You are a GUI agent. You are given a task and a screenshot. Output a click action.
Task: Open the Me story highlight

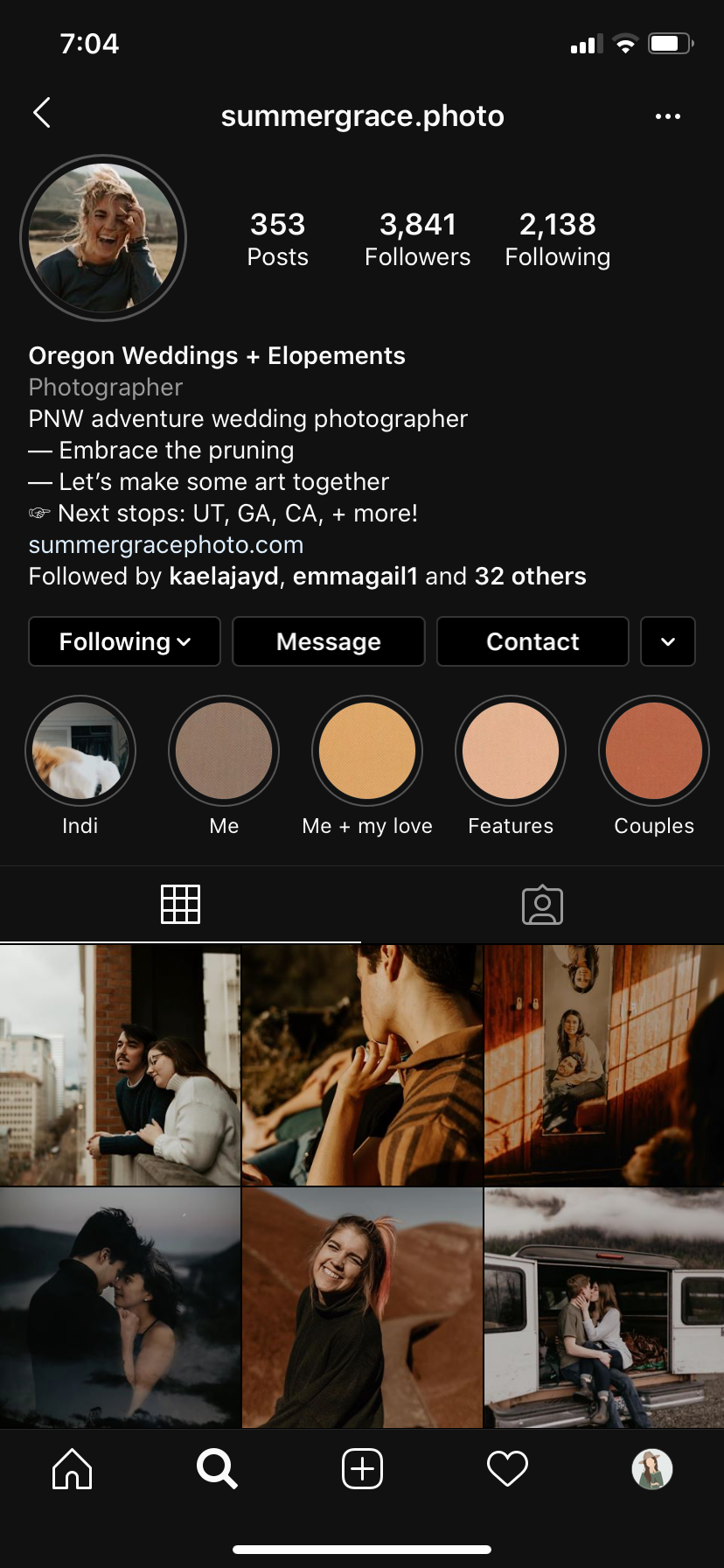pyautogui.click(x=224, y=751)
